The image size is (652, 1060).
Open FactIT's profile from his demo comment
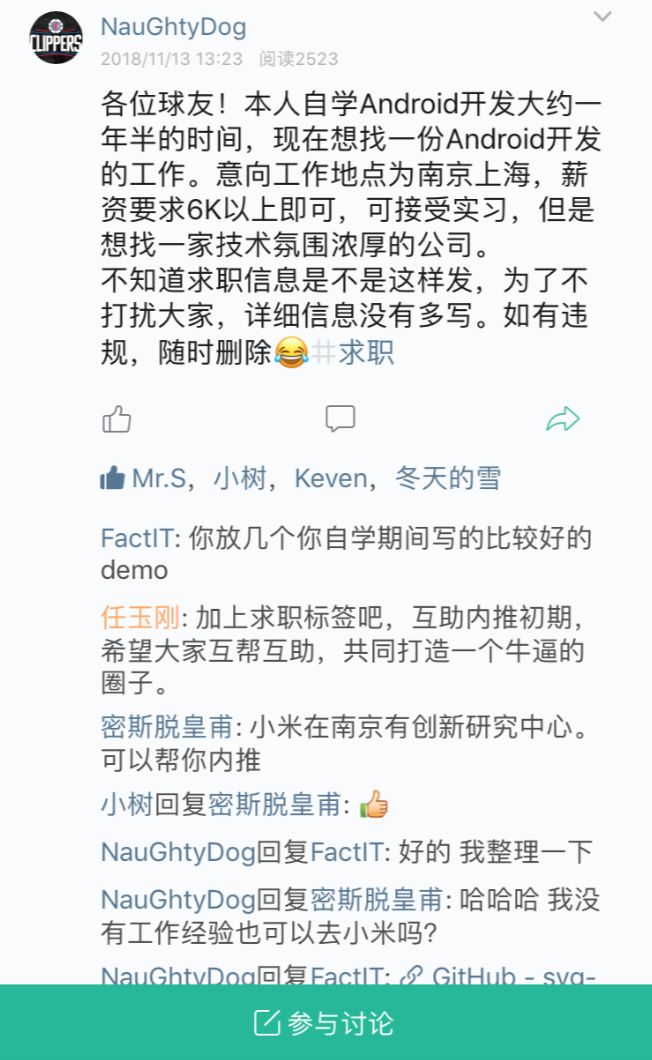137,538
